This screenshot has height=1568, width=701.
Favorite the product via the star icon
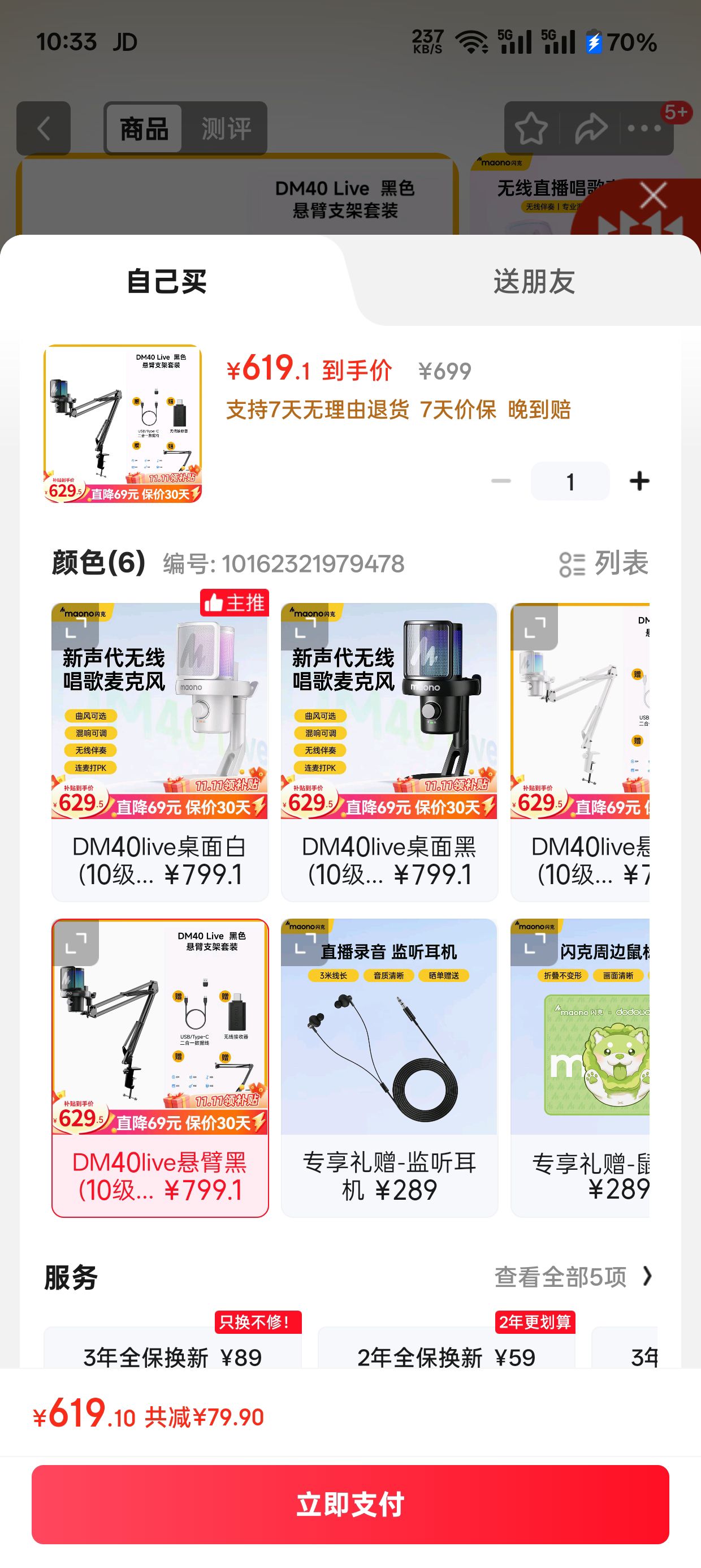point(531,128)
